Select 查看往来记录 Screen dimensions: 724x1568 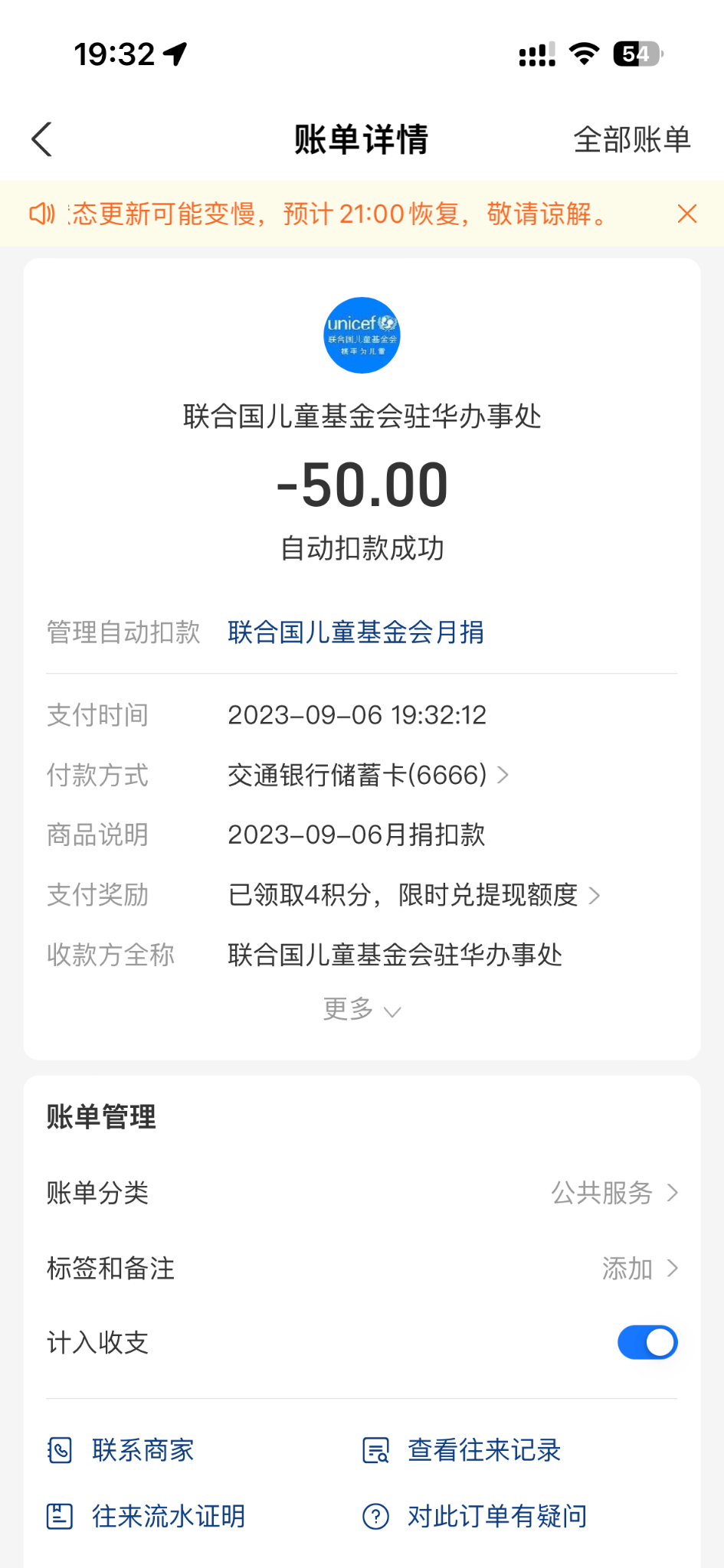(x=462, y=1450)
